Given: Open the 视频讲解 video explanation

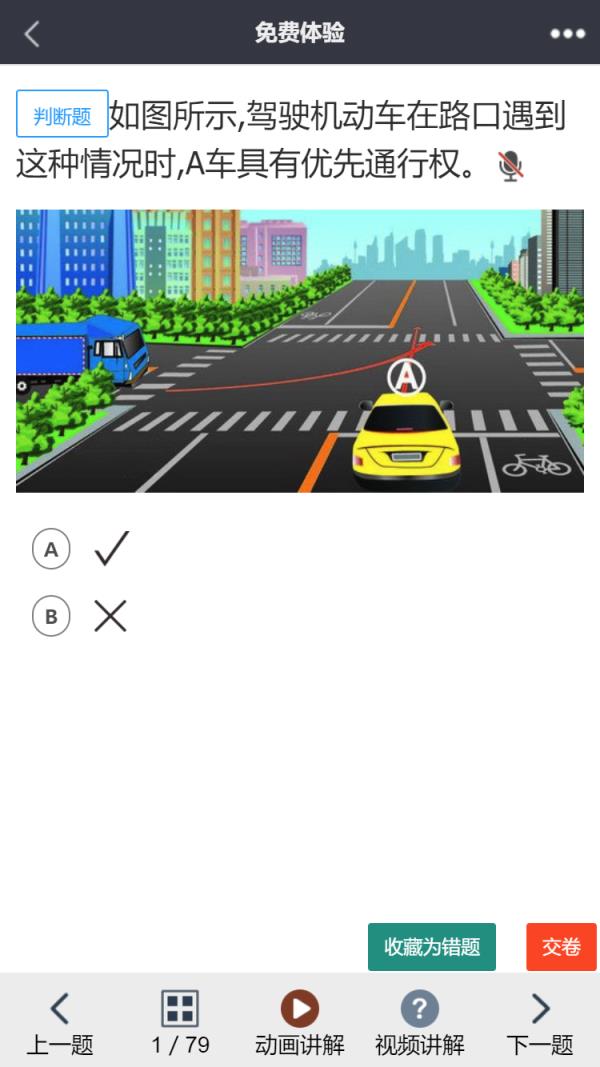Looking at the screenshot, I should pyautogui.click(x=419, y=1024).
